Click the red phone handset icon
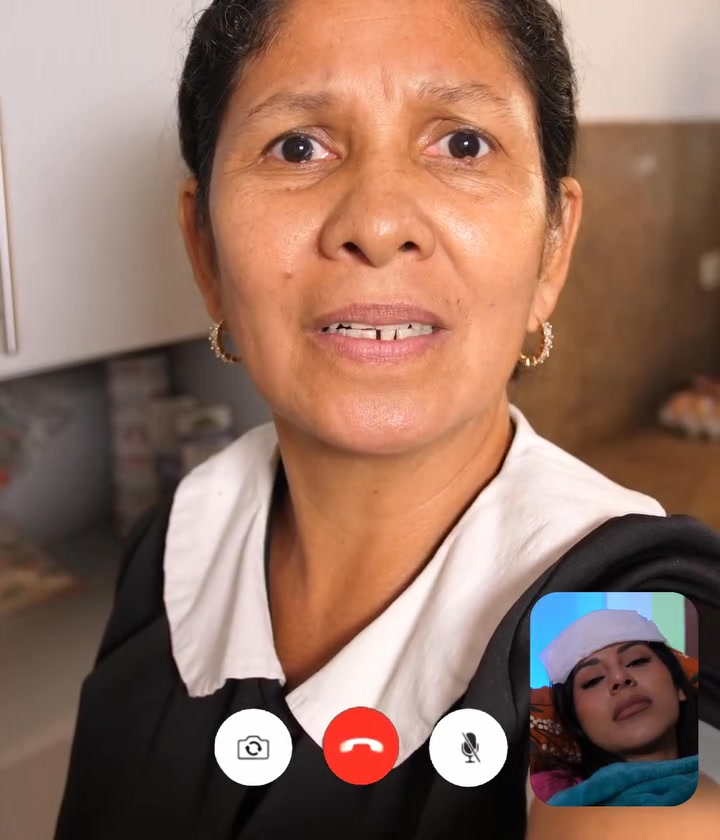720x840 pixels. click(361, 747)
